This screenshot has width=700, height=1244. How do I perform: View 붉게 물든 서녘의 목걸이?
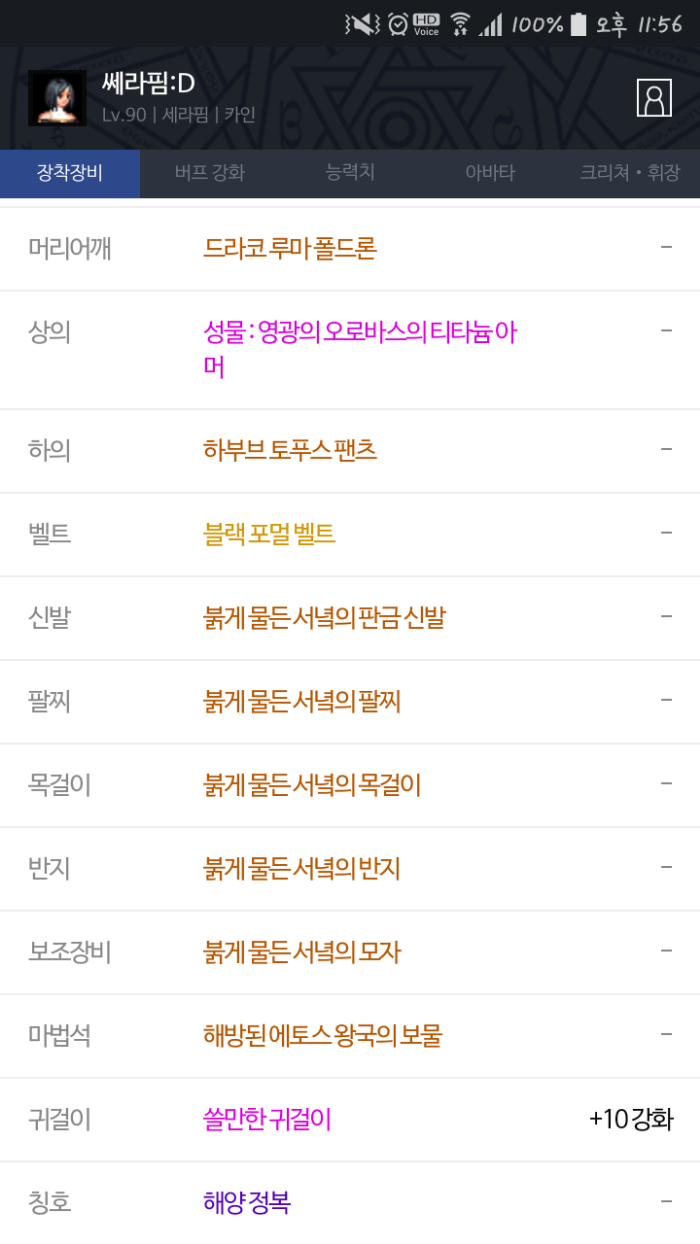pyautogui.click(x=312, y=785)
